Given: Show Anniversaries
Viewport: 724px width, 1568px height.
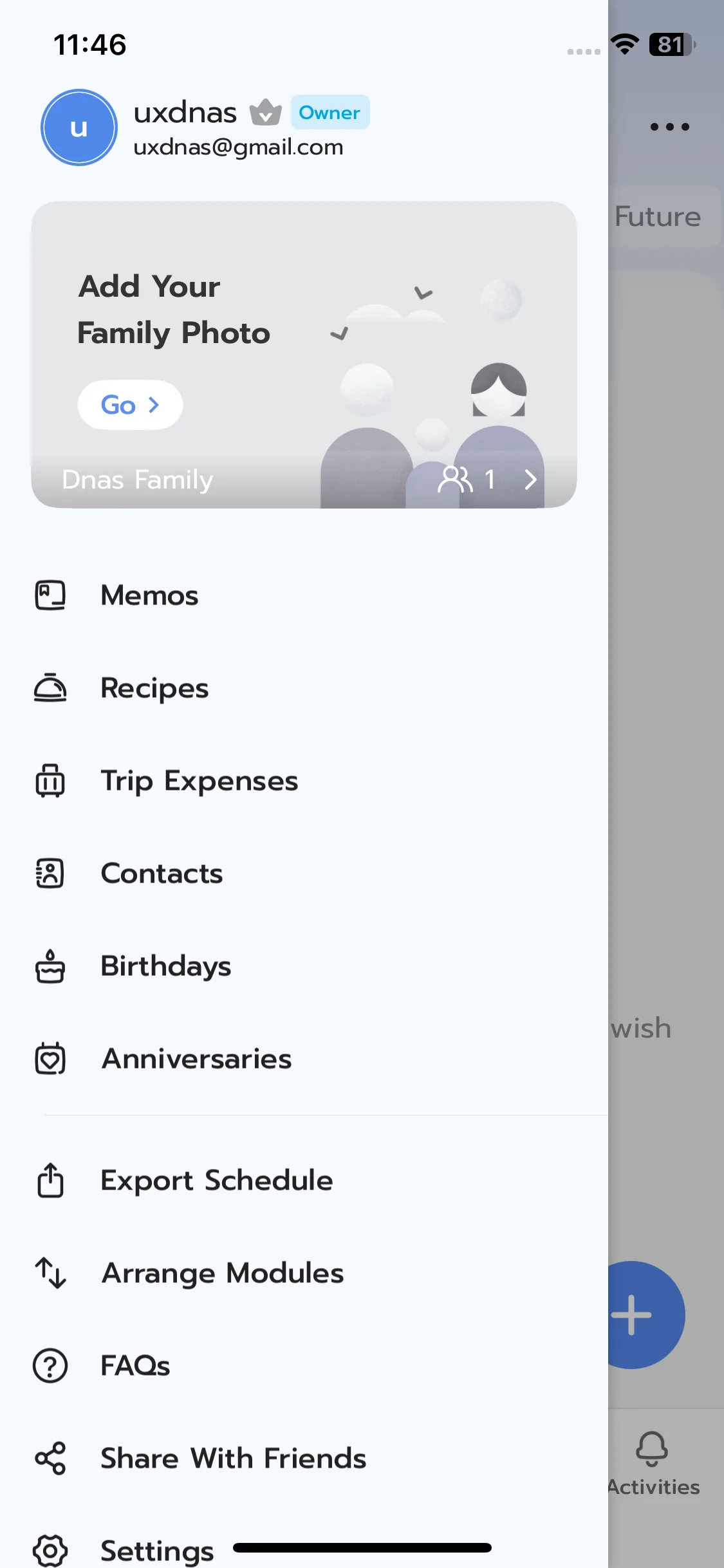Looking at the screenshot, I should pos(196,1059).
